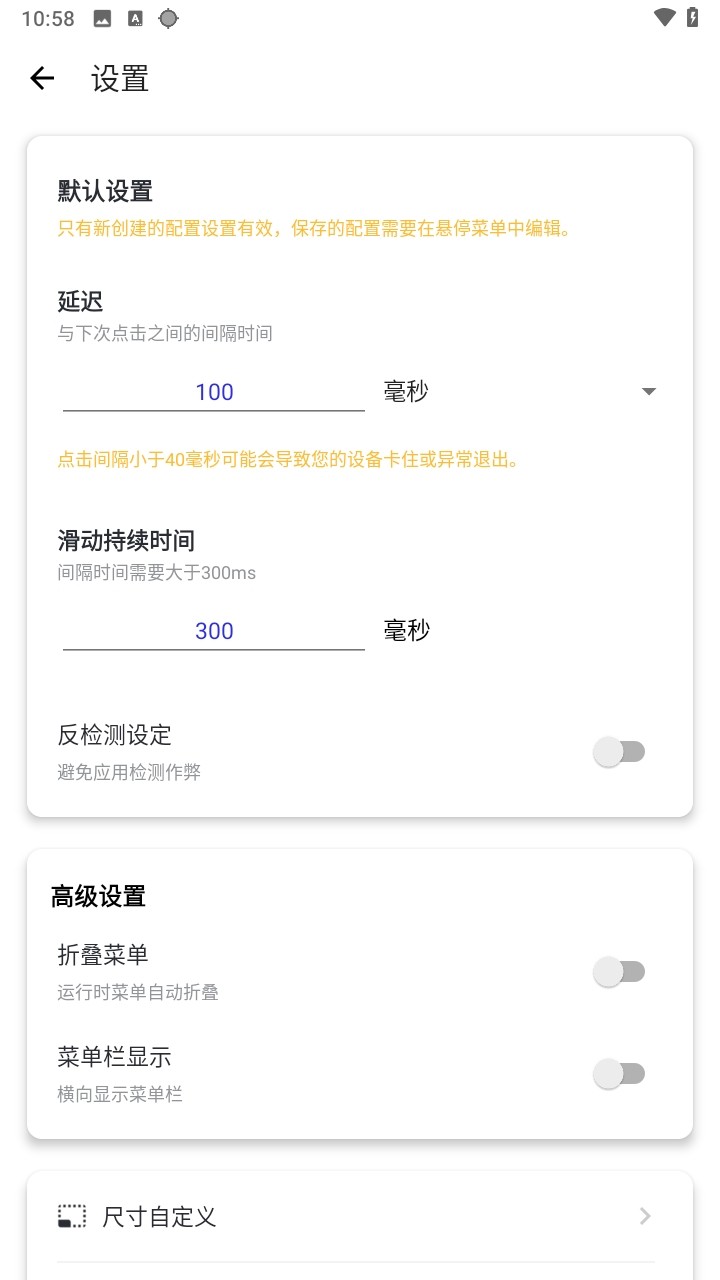Tap the 反检测设定 row label
Viewport: 720px width, 1280px height.
coord(114,735)
